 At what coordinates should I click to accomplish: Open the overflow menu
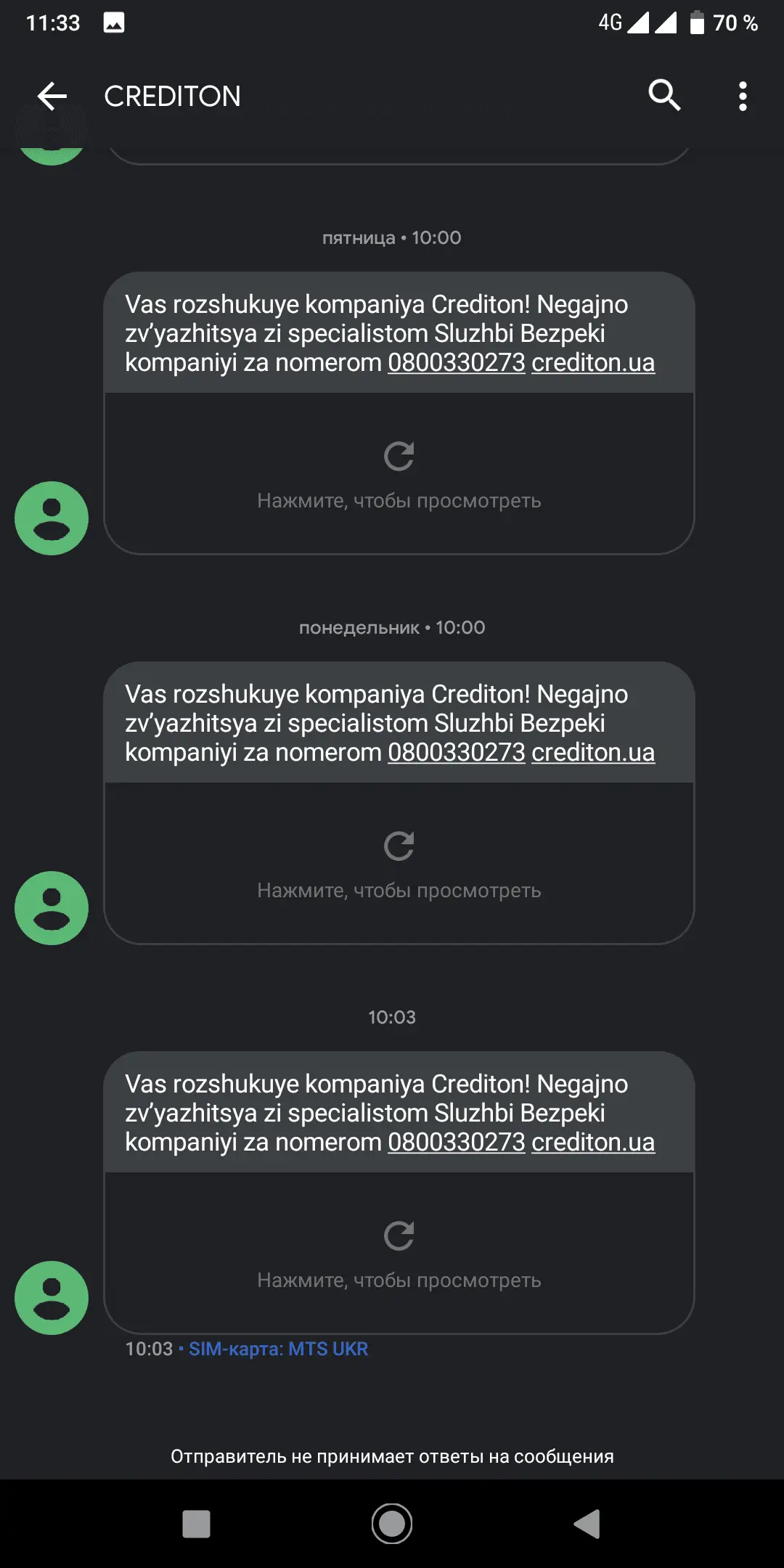742,96
